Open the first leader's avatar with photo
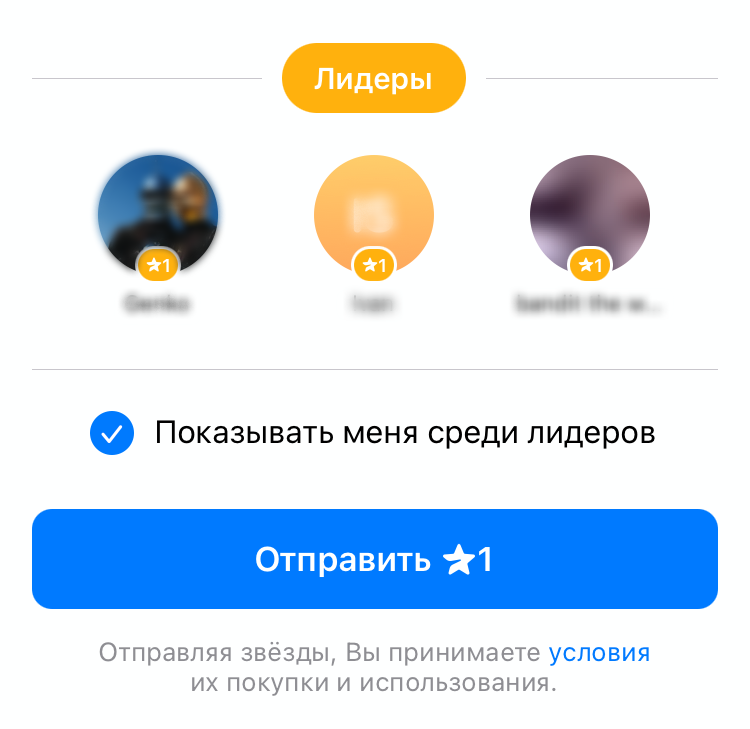This screenshot has height=729, width=750. [x=158, y=215]
